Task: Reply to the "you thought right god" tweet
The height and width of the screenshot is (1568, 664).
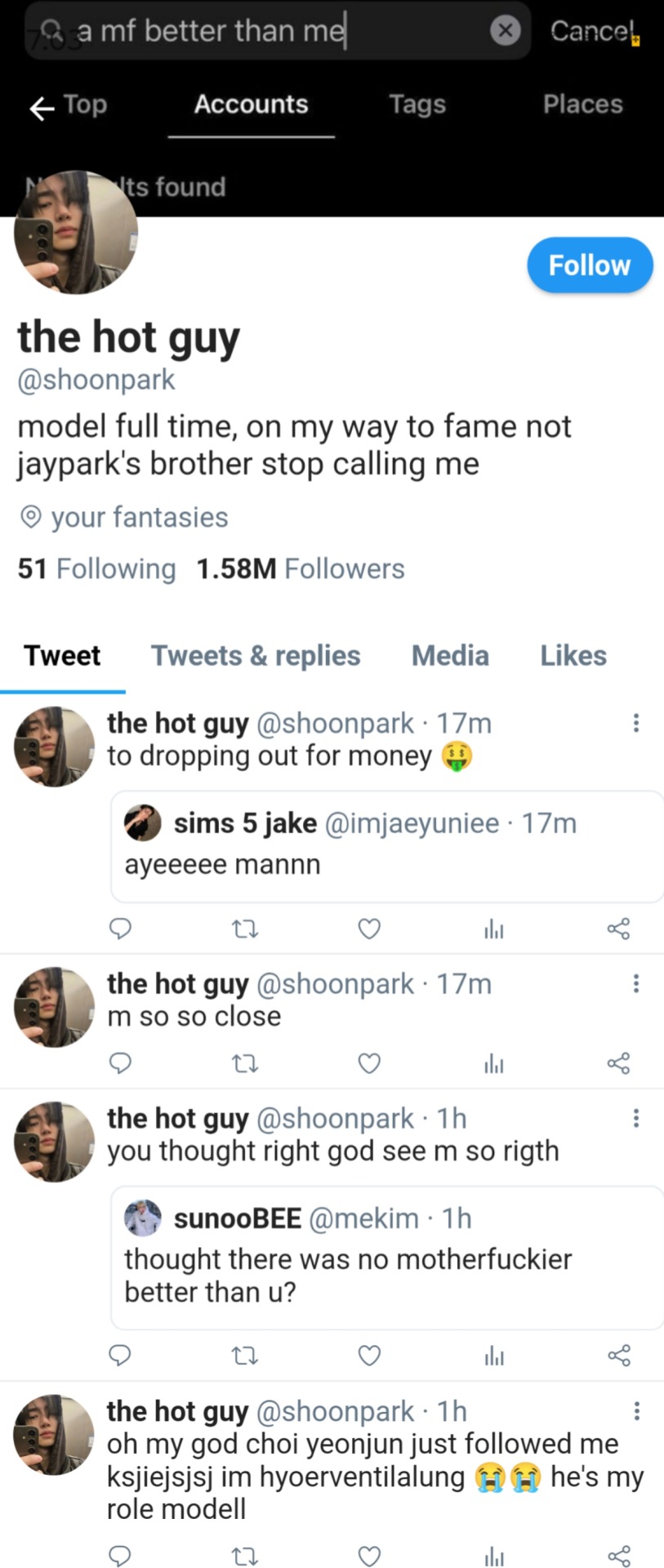Action: click(120, 1356)
